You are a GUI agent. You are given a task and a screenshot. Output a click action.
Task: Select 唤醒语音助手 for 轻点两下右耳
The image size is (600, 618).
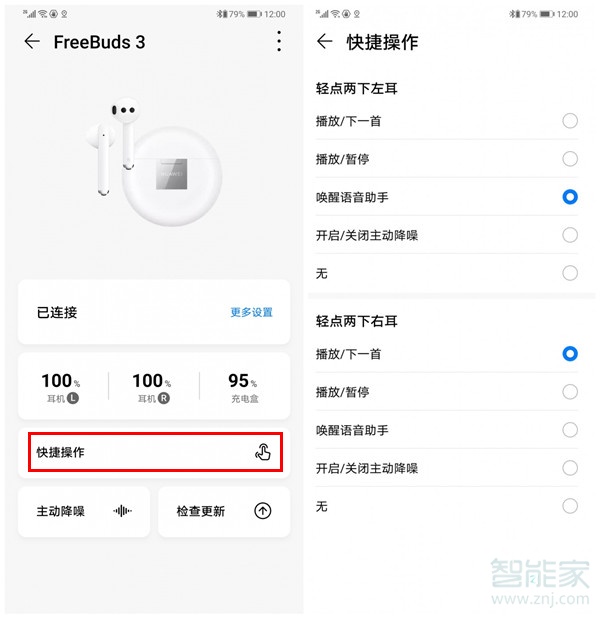[x=569, y=430]
